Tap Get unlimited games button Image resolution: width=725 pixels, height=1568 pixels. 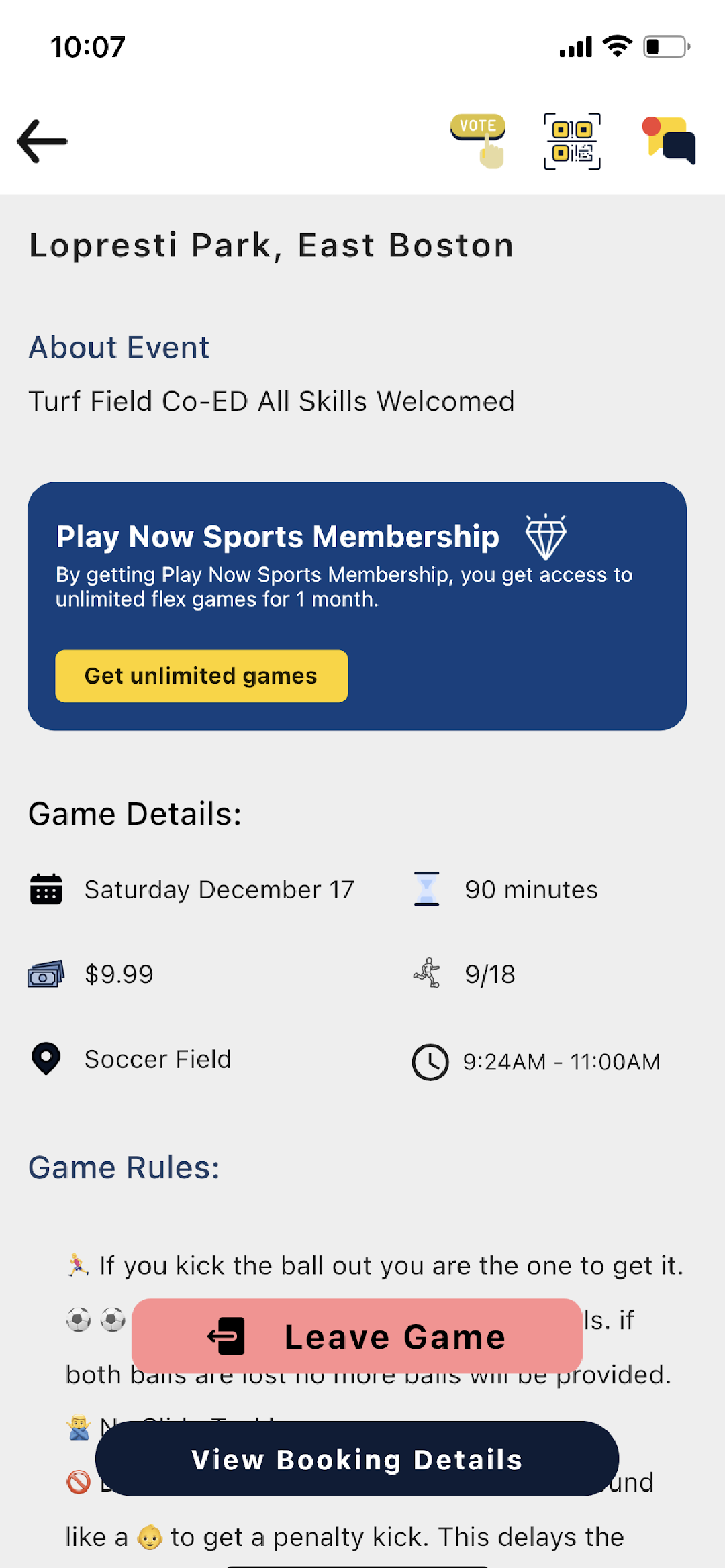pos(201,676)
